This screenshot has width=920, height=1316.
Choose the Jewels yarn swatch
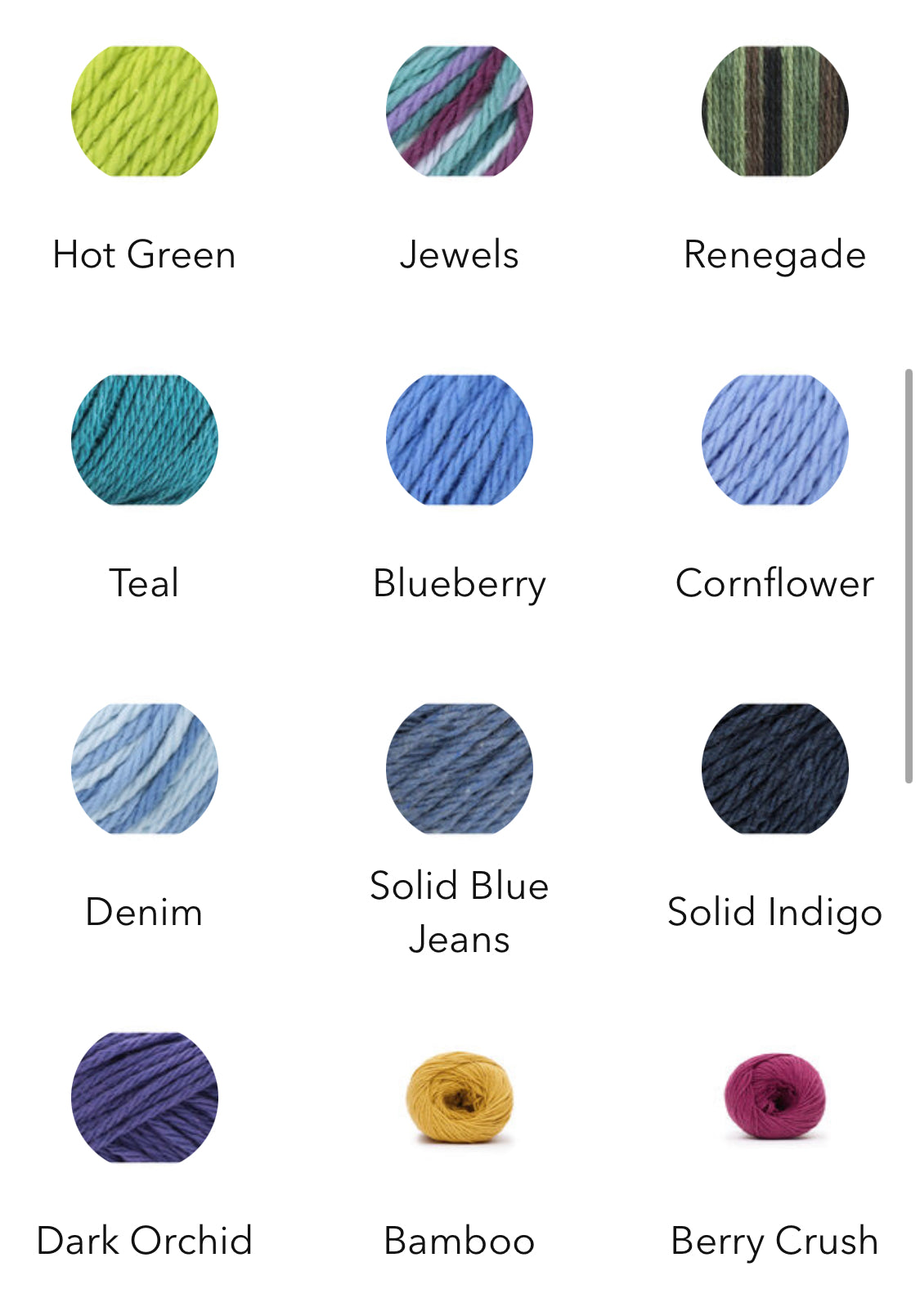[x=459, y=111]
